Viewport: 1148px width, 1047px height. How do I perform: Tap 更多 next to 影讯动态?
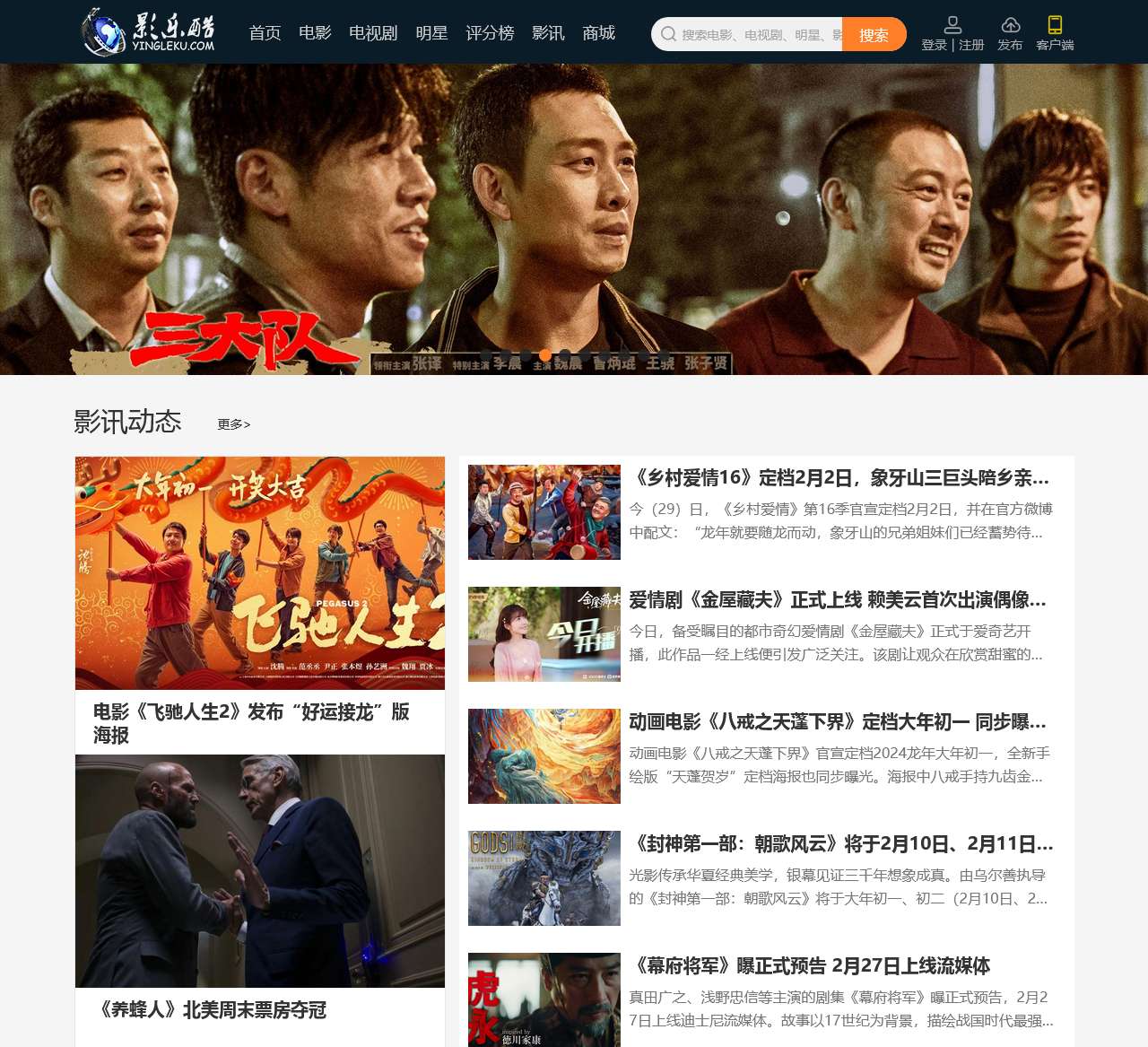[x=233, y=424]
